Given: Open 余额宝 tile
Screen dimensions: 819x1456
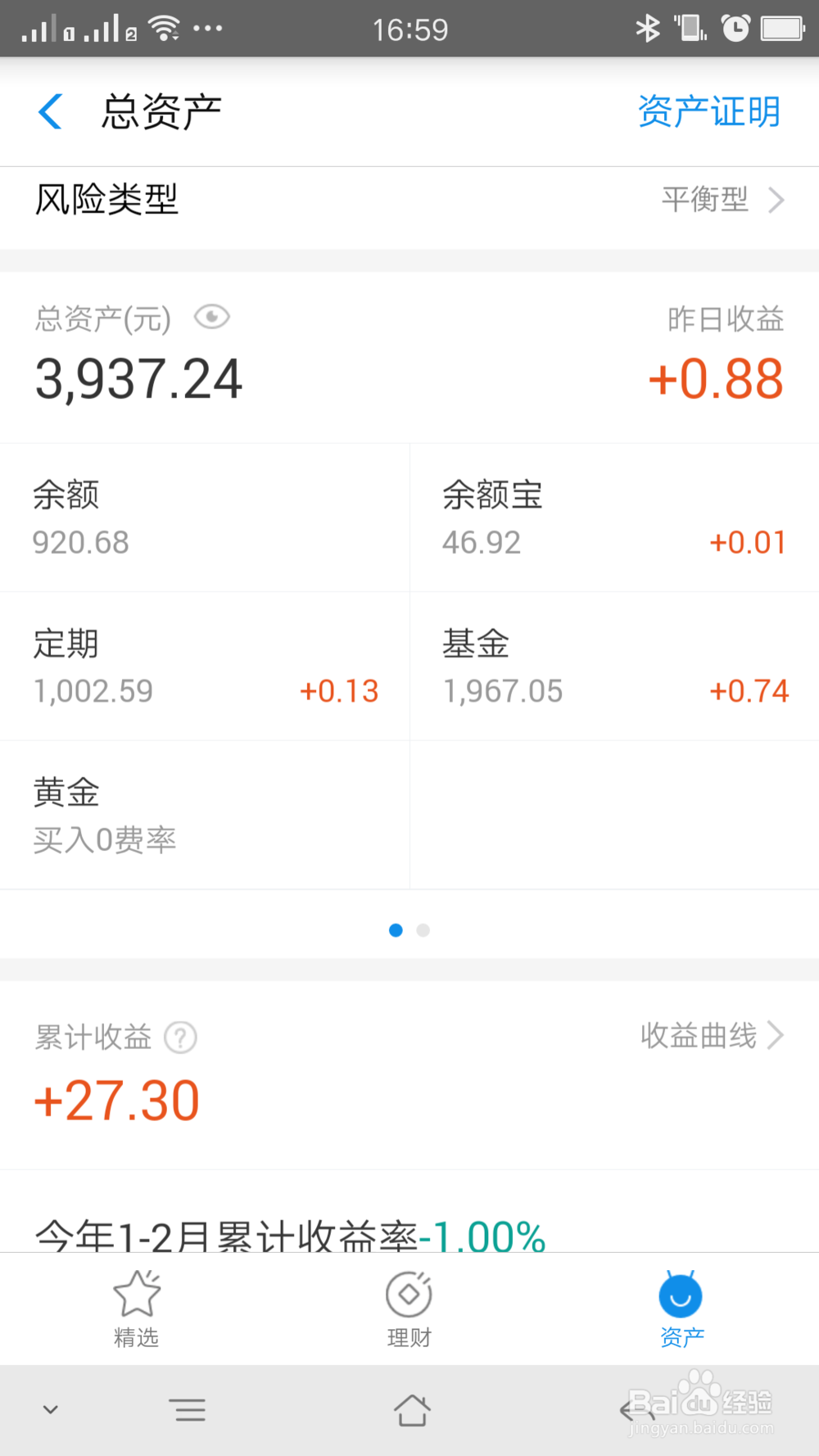Looking at the screenshot, I should tap(614, 518).
